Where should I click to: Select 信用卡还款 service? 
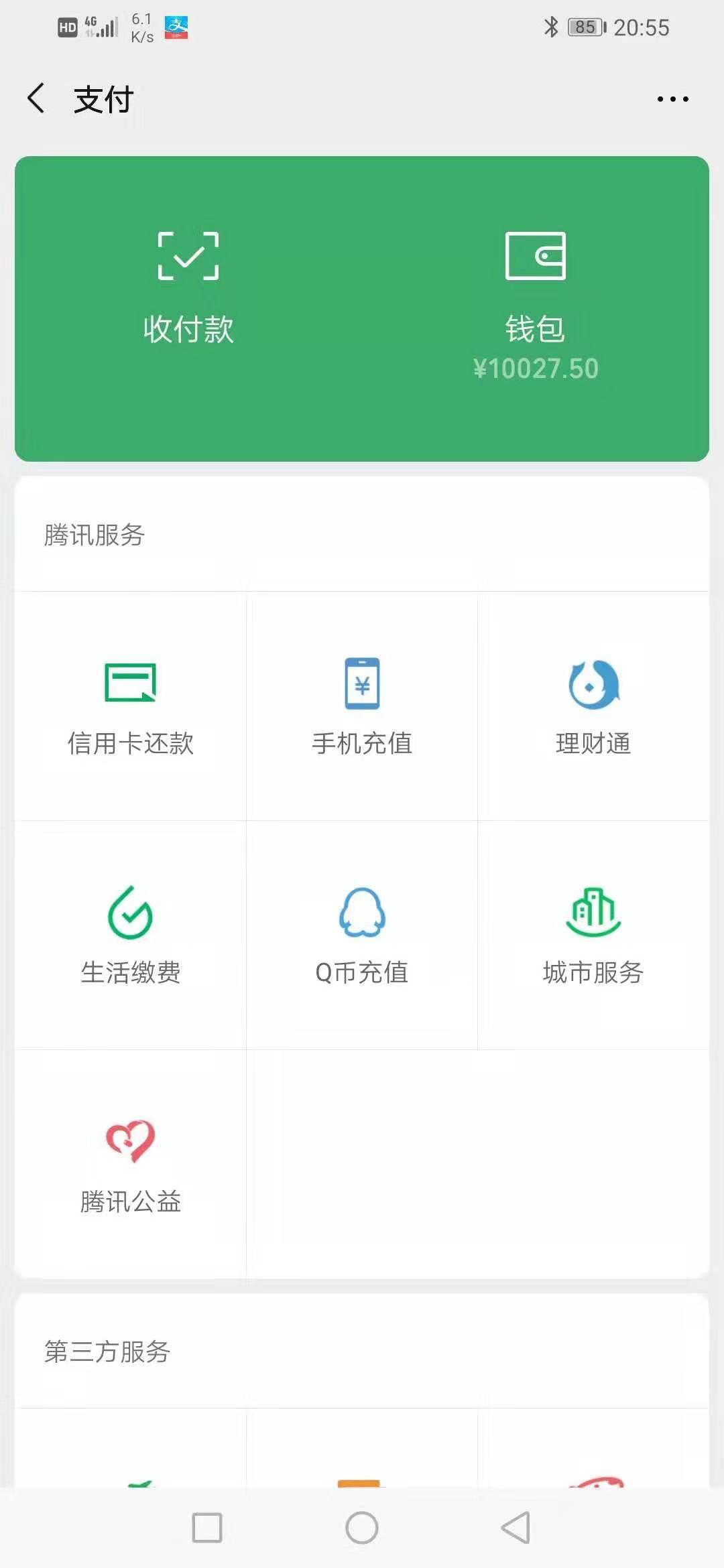pyautogui.click(x=131, y=706)
